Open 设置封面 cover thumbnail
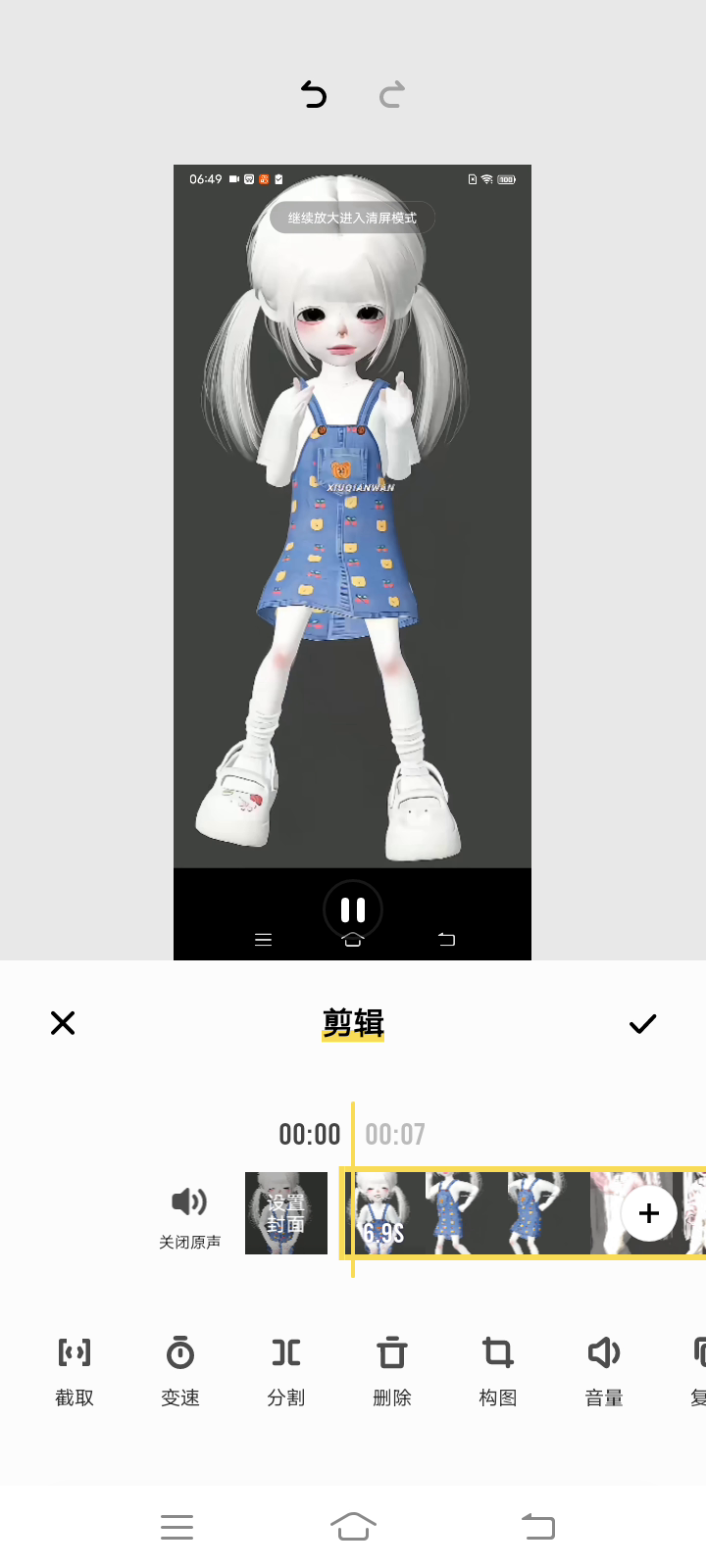This screenshot has width=706, height=1568. coord(286,1213)
